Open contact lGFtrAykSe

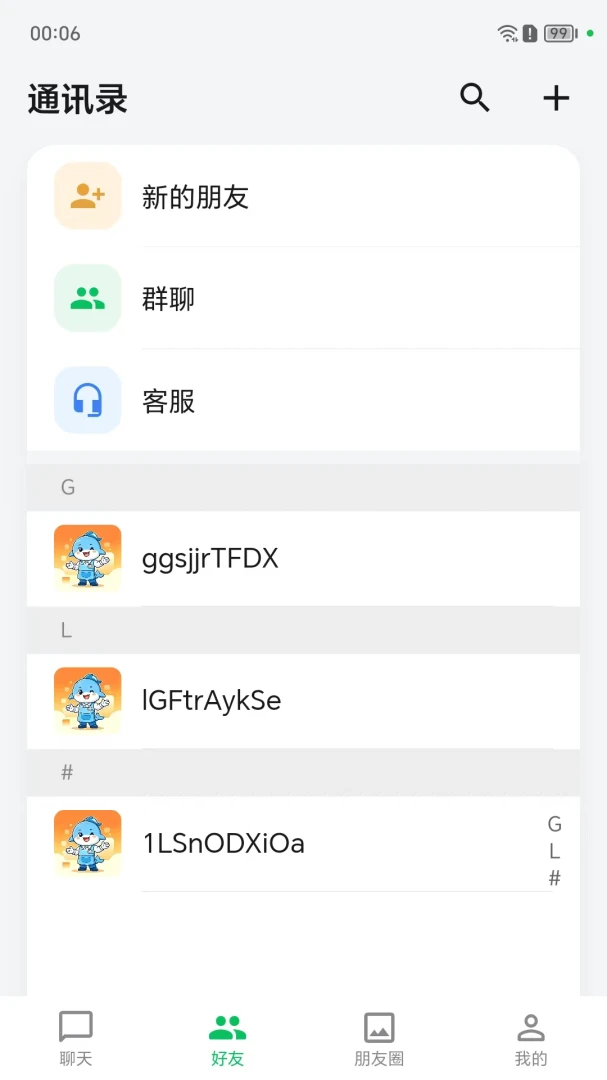[x=303, y=701]
